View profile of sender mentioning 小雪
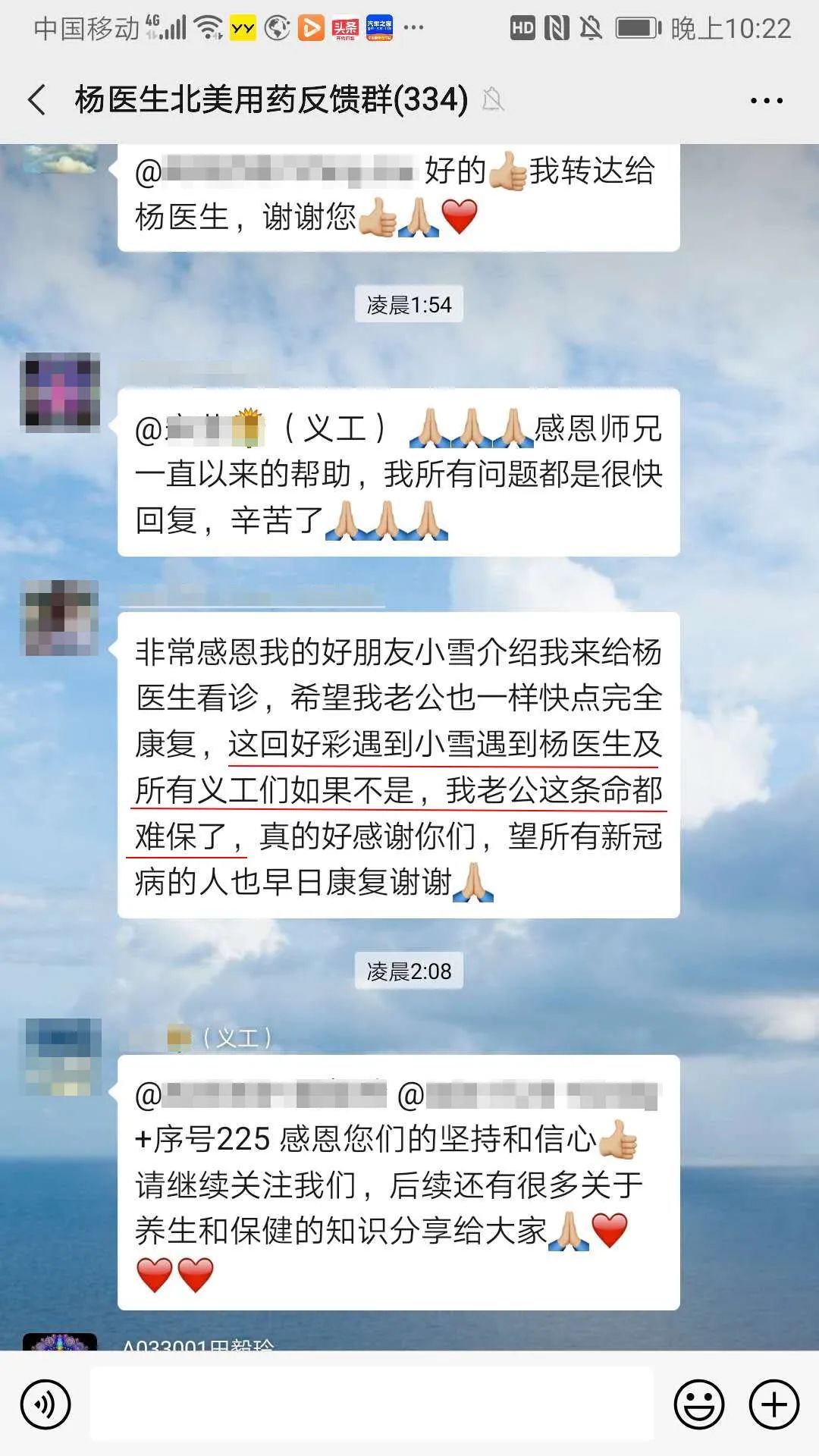The image size is (819, 1456). [62, 617]
